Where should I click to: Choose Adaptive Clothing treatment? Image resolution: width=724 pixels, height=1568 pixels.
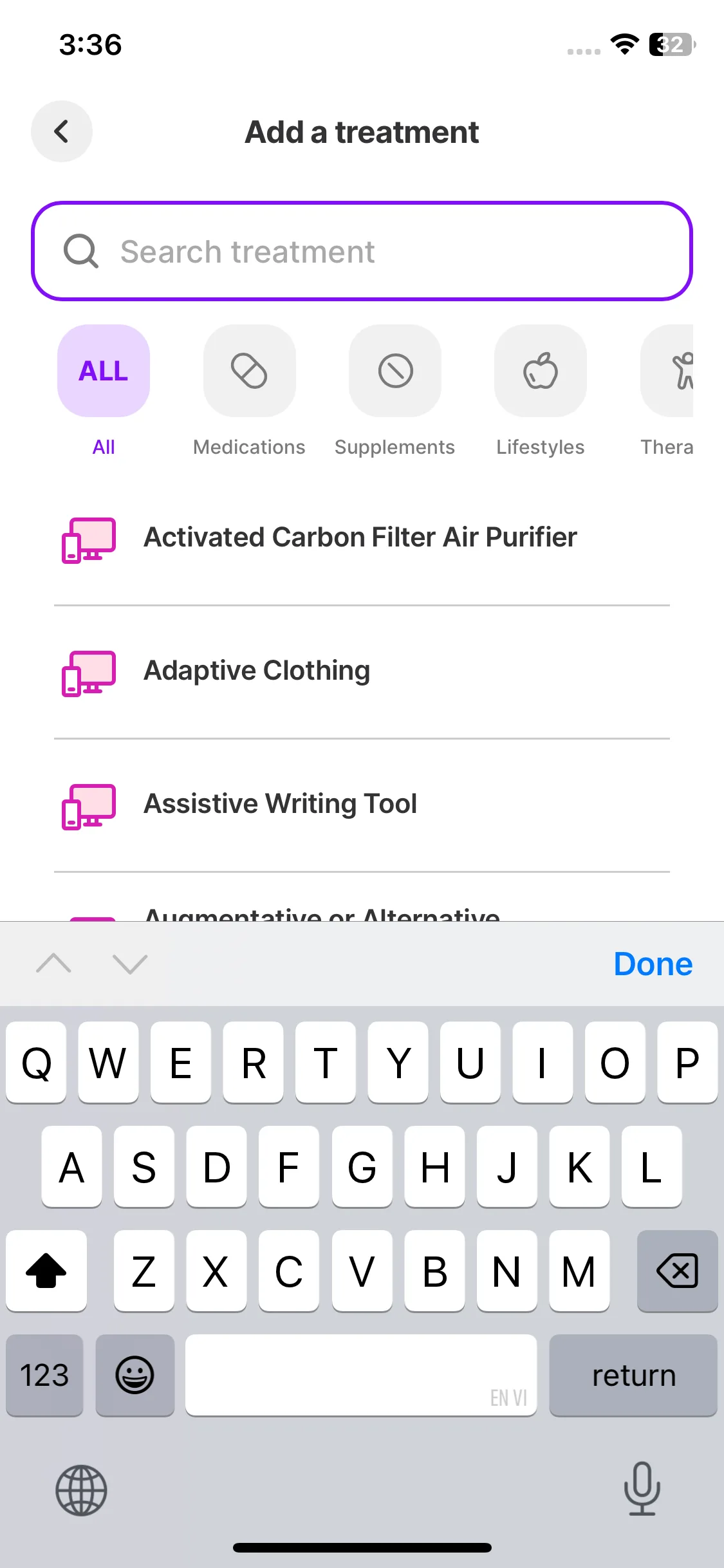coord(257,671)
